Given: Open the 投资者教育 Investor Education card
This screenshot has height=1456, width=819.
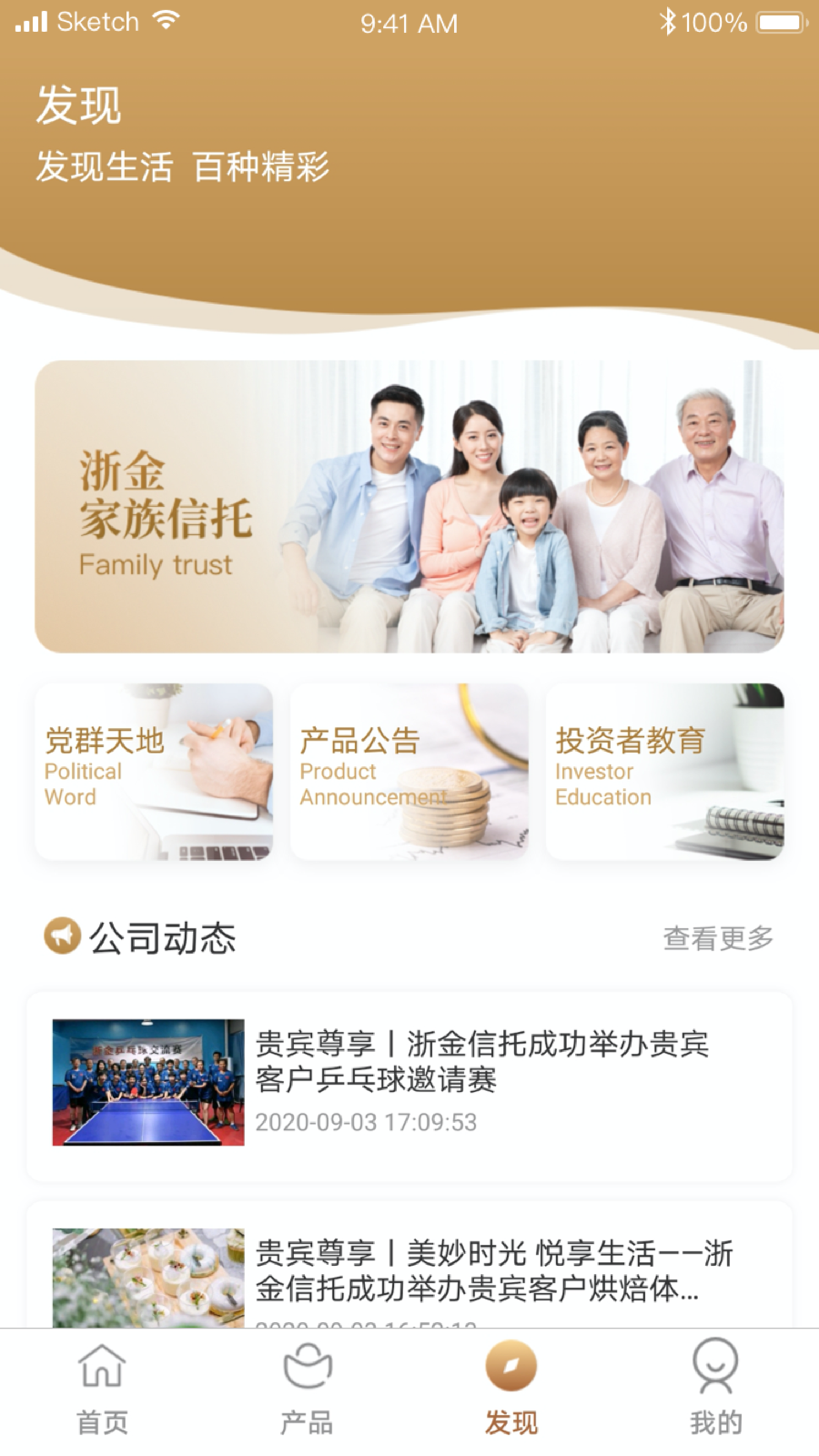Looking at the screenshot, I should (x=664, y=772).
